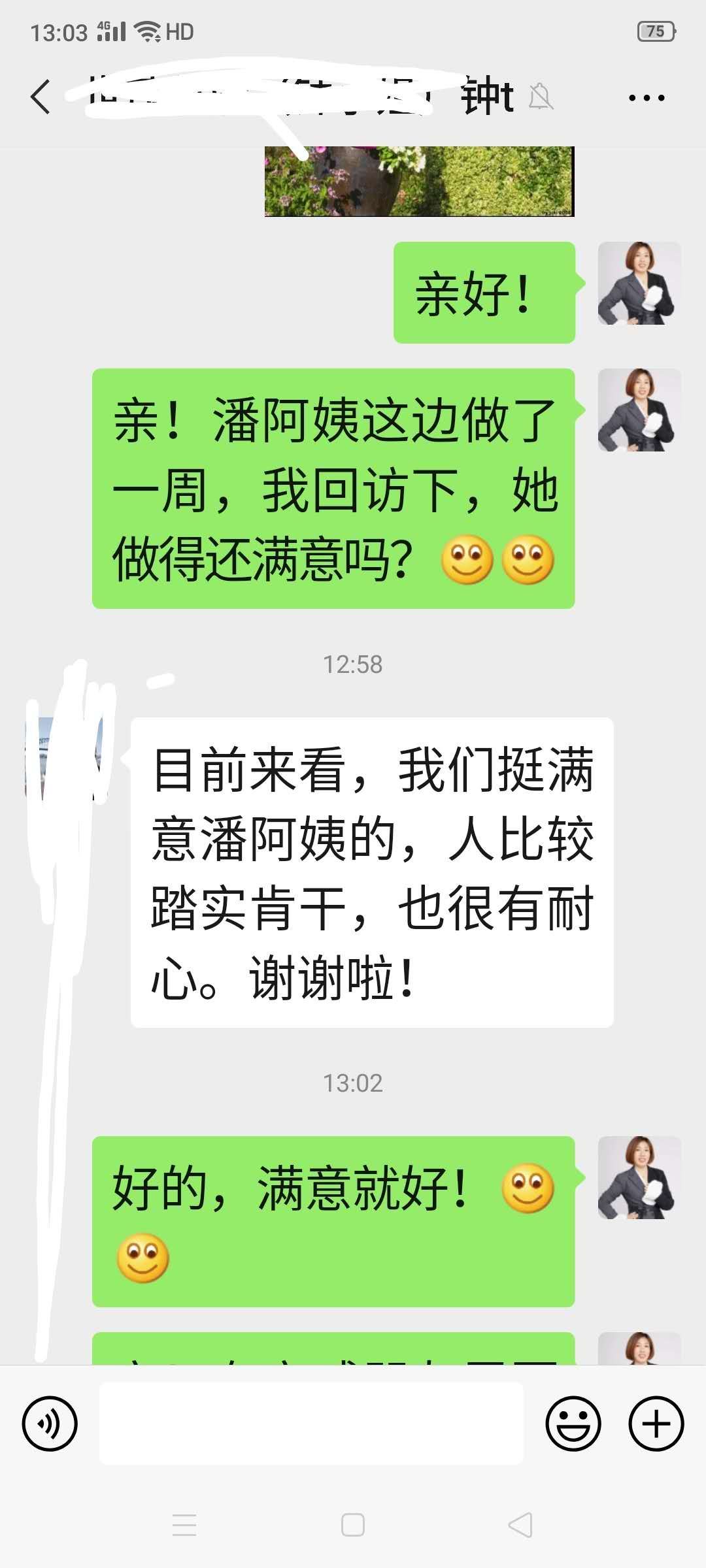Switch to voice message input
706x1568 pixels.
(x=50, y=1424)
